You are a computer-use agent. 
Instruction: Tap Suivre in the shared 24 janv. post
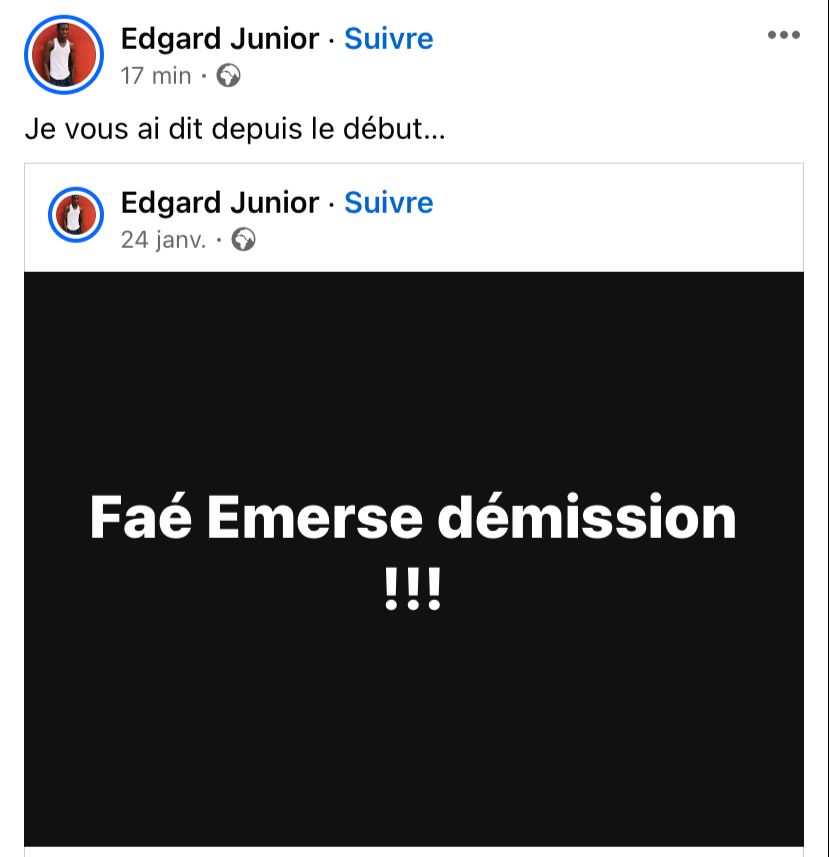(x=388, y=203)
